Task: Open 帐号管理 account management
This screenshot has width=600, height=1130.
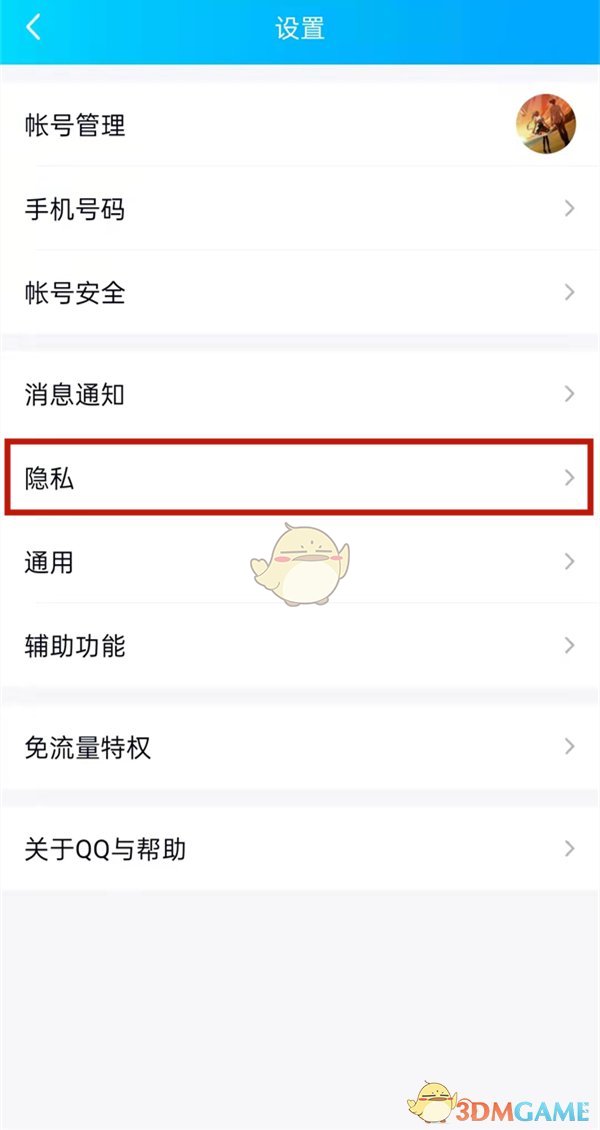Action: click(300, 126)
